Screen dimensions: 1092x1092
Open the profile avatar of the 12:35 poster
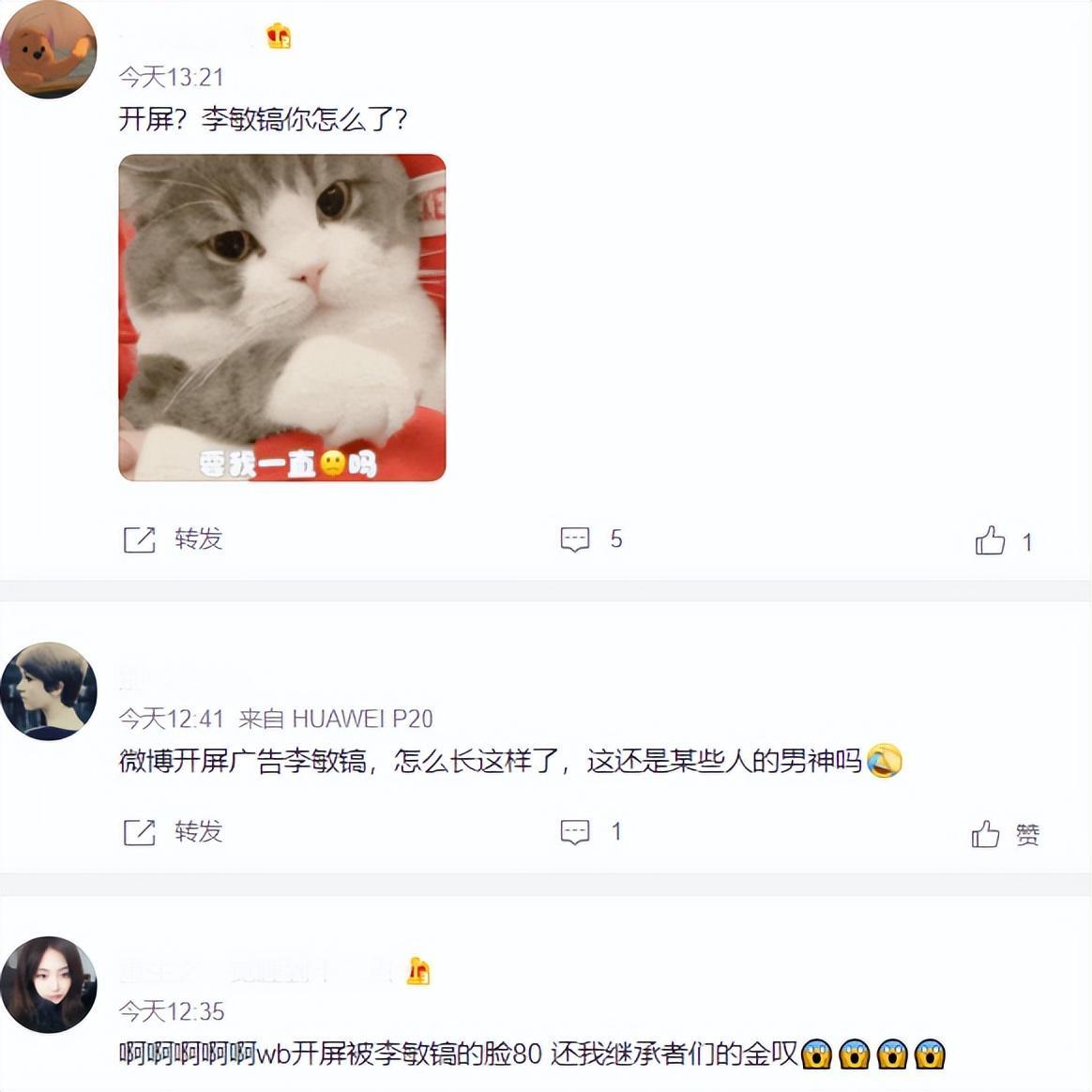pyautogui.click(x=49, y=984)
